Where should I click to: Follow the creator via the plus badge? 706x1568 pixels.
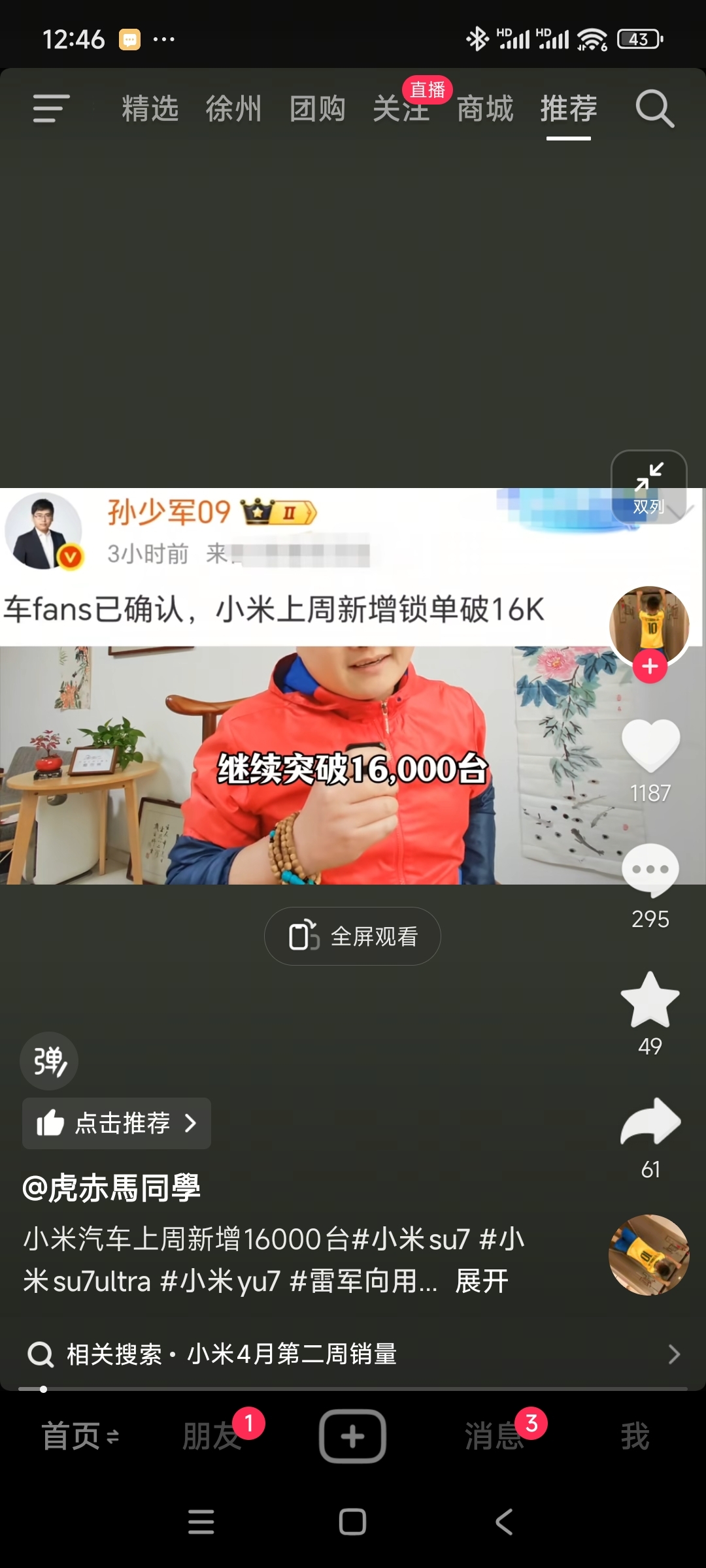point(649,666)
